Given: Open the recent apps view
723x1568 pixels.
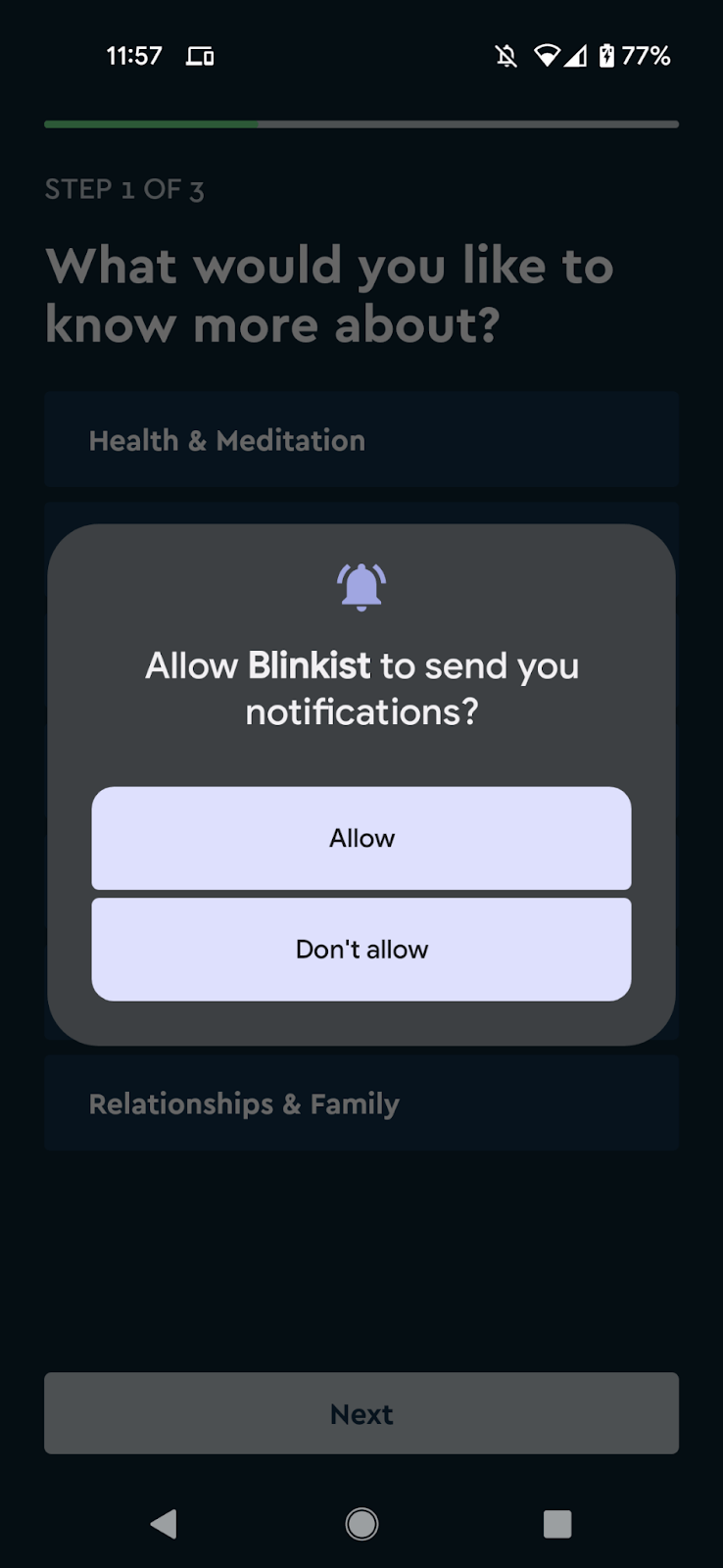Looking at the screenshot, I should click(x=557, y=1523).
